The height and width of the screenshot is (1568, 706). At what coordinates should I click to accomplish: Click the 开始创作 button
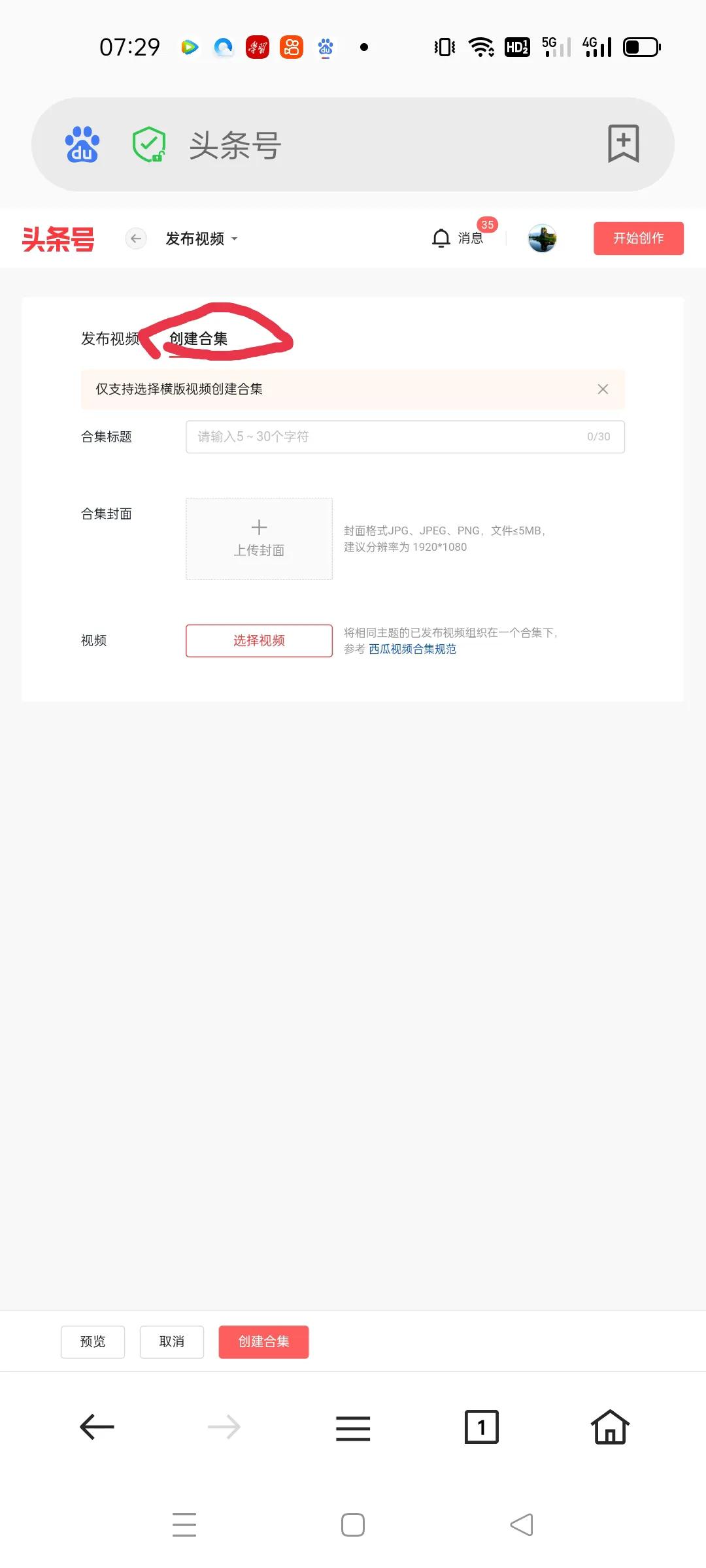click(638, 238)
